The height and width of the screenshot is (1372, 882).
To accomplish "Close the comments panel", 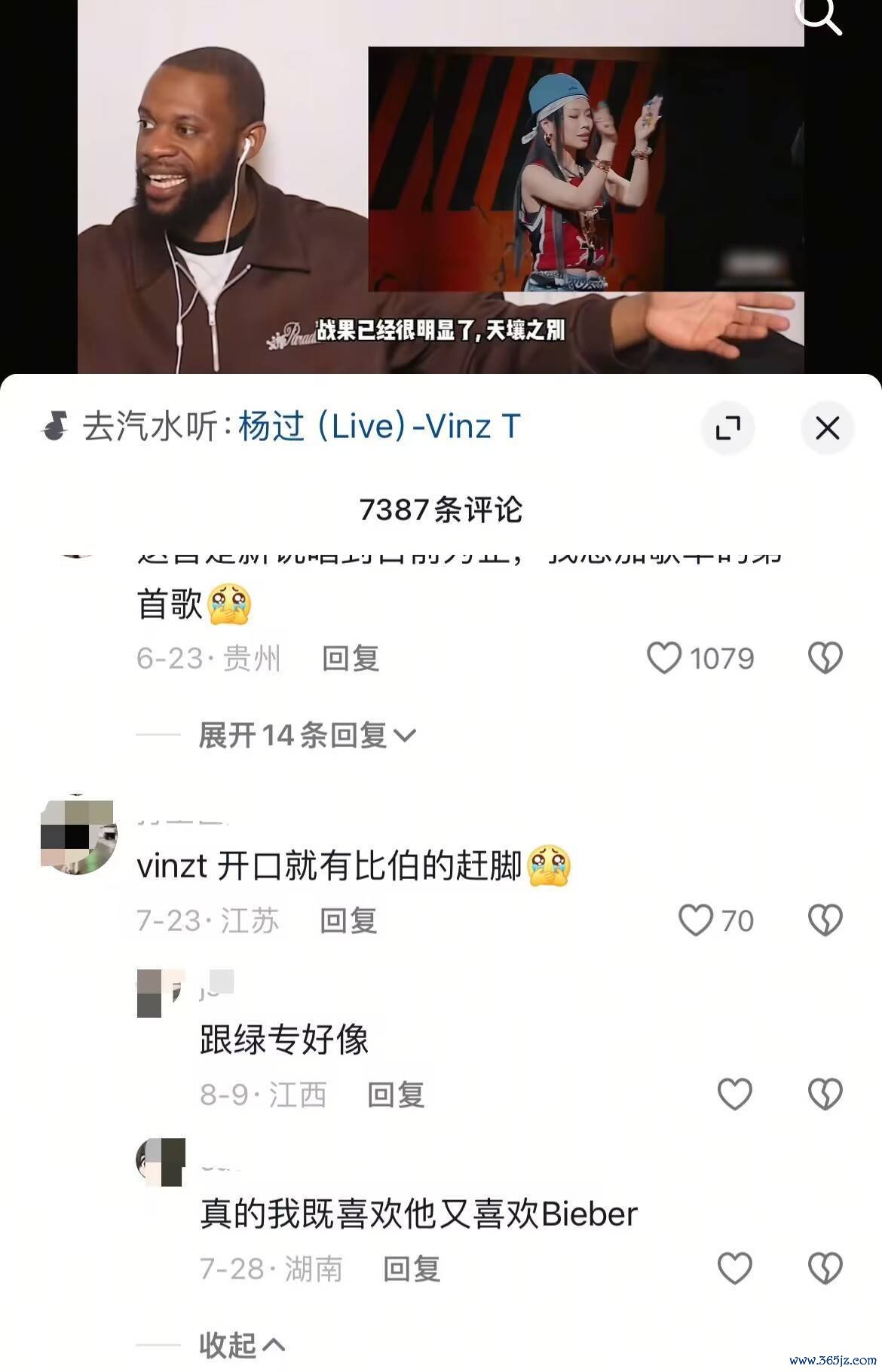I will pos(827,428).
